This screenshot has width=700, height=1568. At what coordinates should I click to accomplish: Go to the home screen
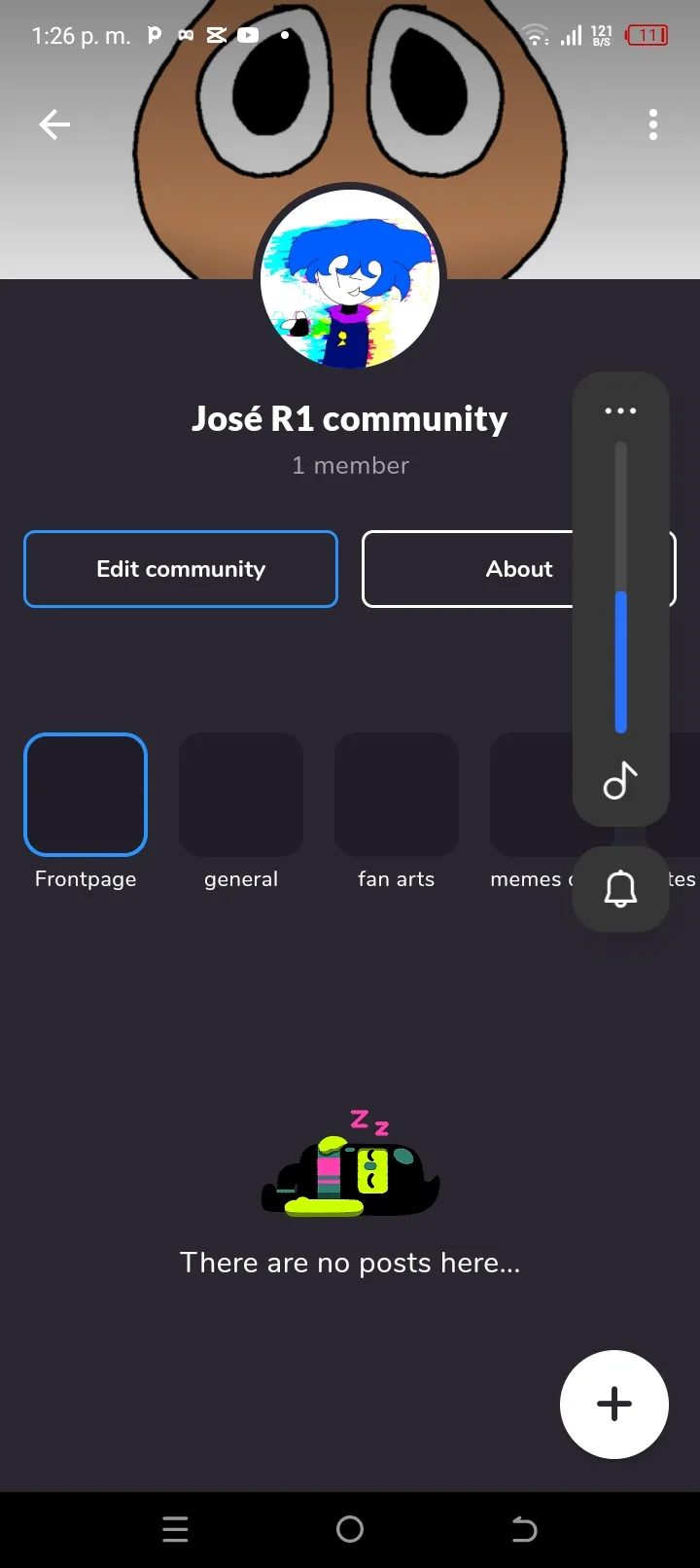[350, 1530]
